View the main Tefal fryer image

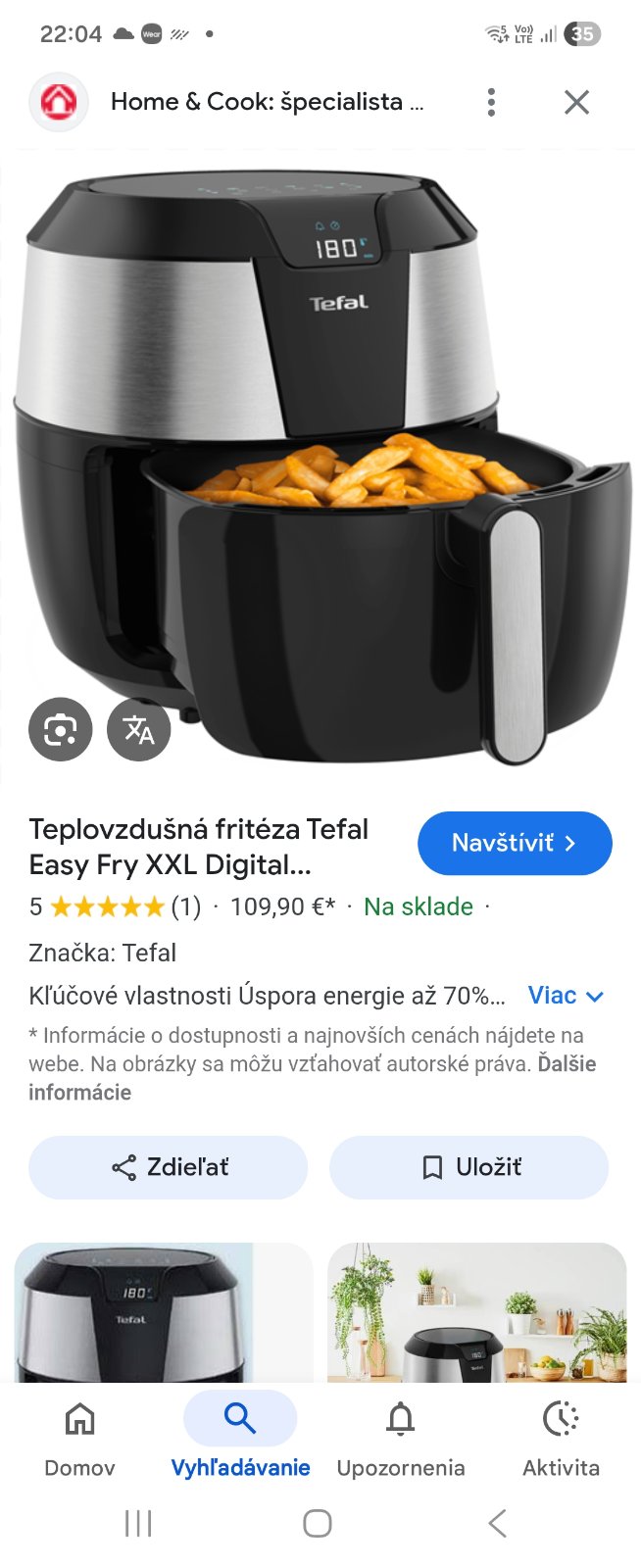(320, 466)
